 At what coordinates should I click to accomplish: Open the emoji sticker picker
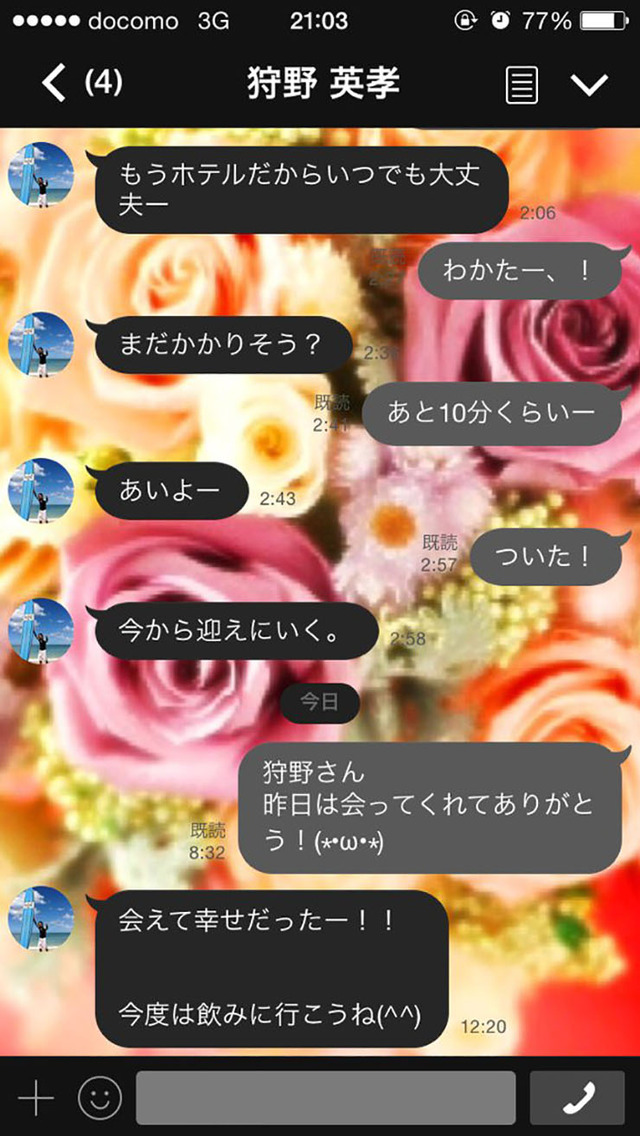pyautogui.click(x=99, y=1099)
